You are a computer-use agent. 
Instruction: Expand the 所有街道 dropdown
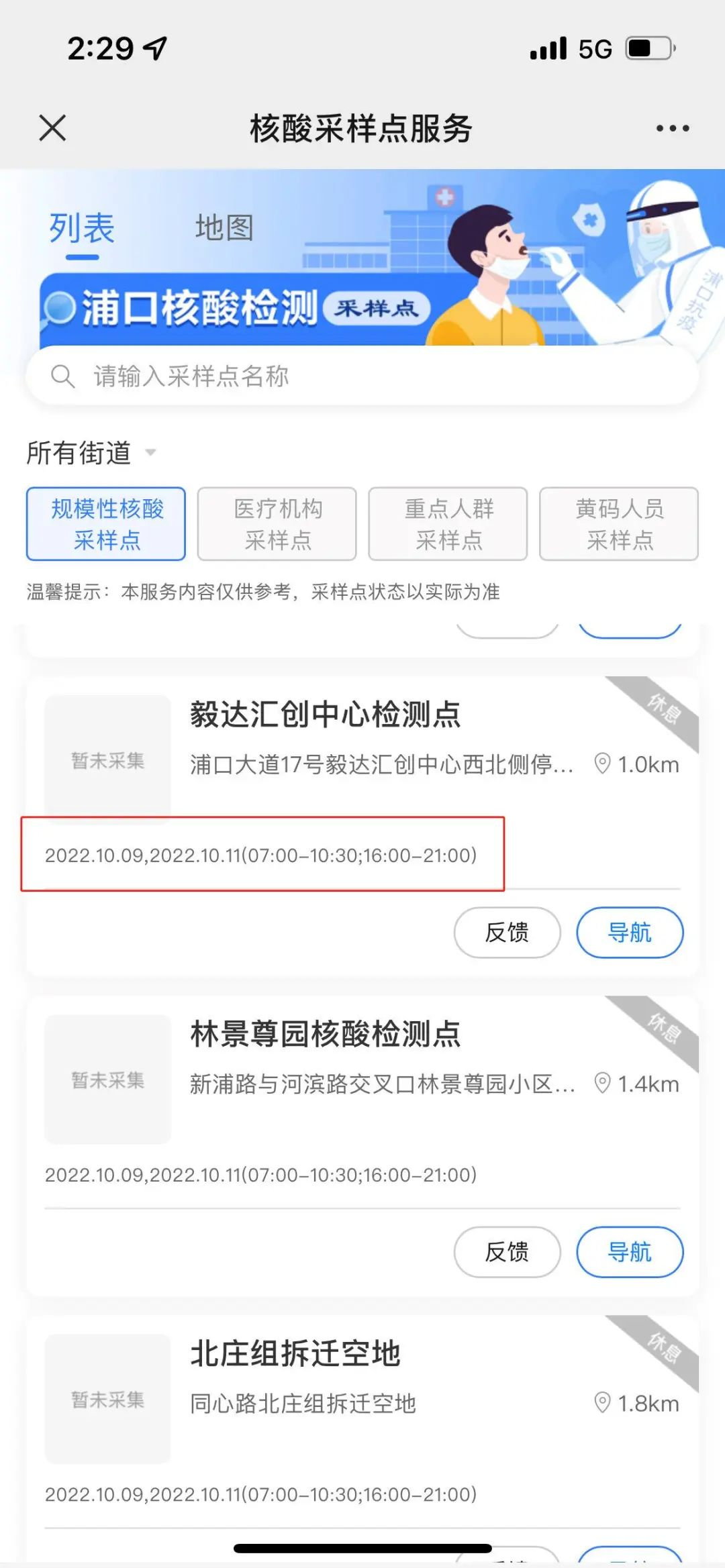[x=91, y=453]
